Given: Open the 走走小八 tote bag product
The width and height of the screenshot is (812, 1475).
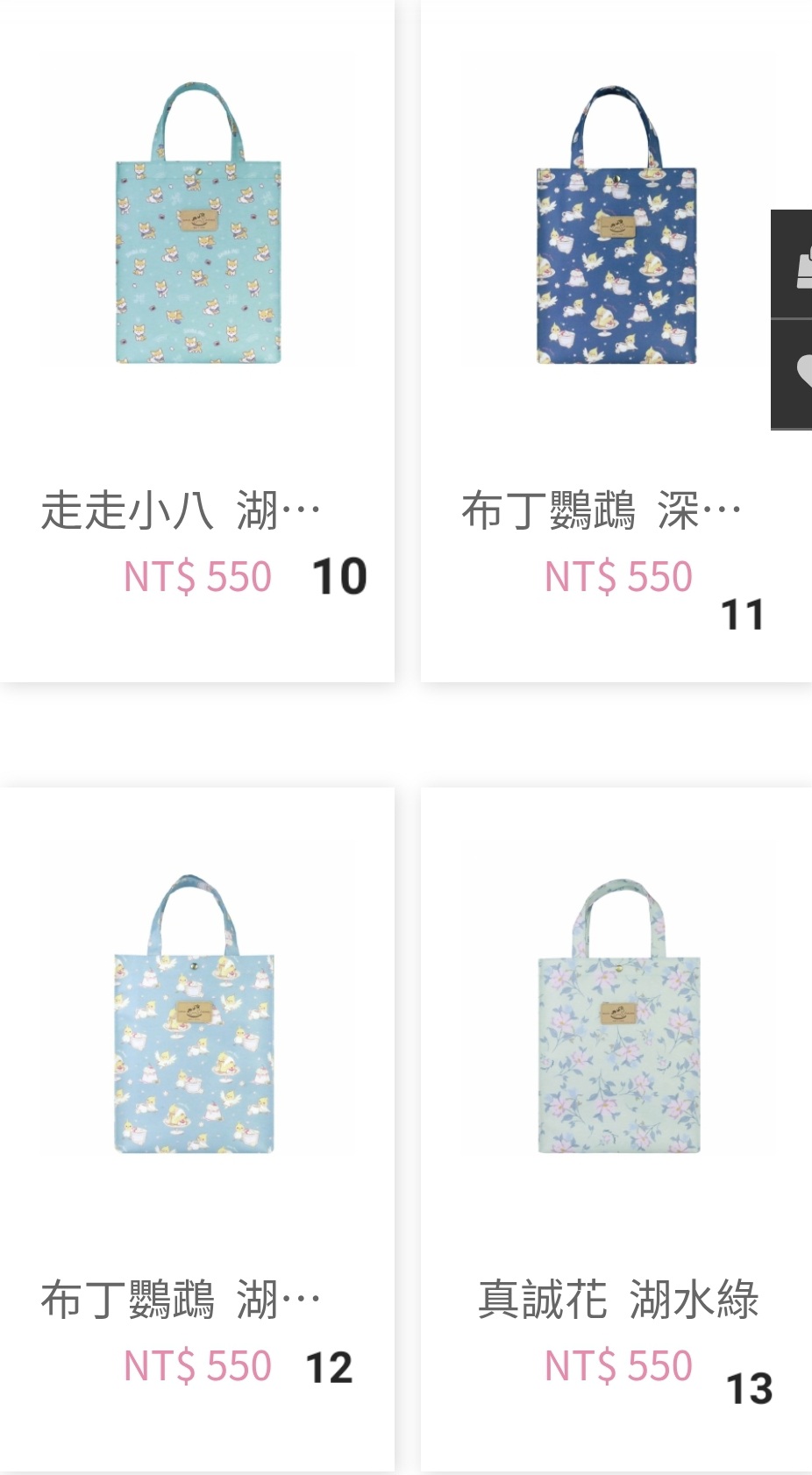Looking at the screenshot, I should coord(198,224).
